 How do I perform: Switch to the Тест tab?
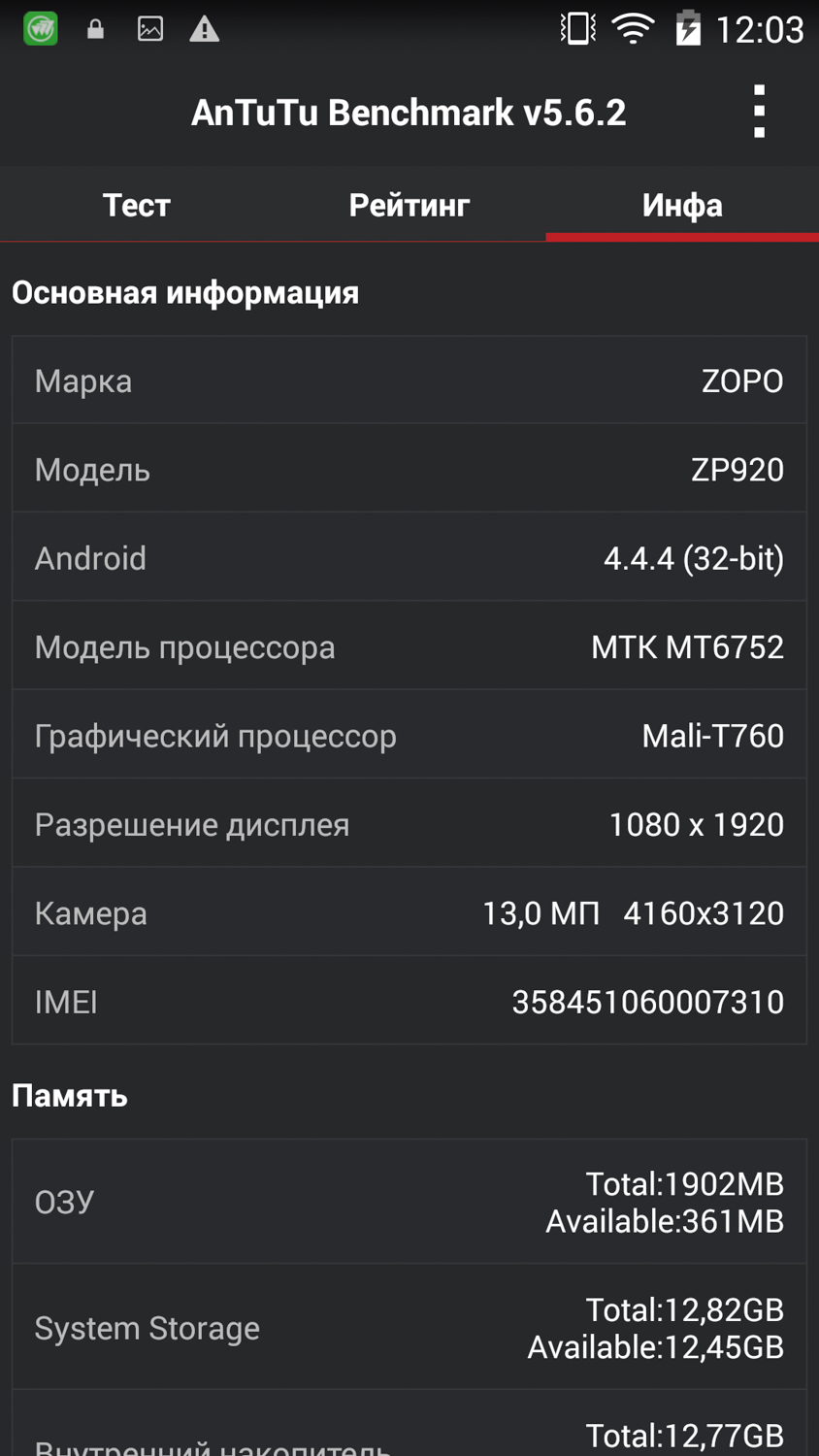pos(137,205)
